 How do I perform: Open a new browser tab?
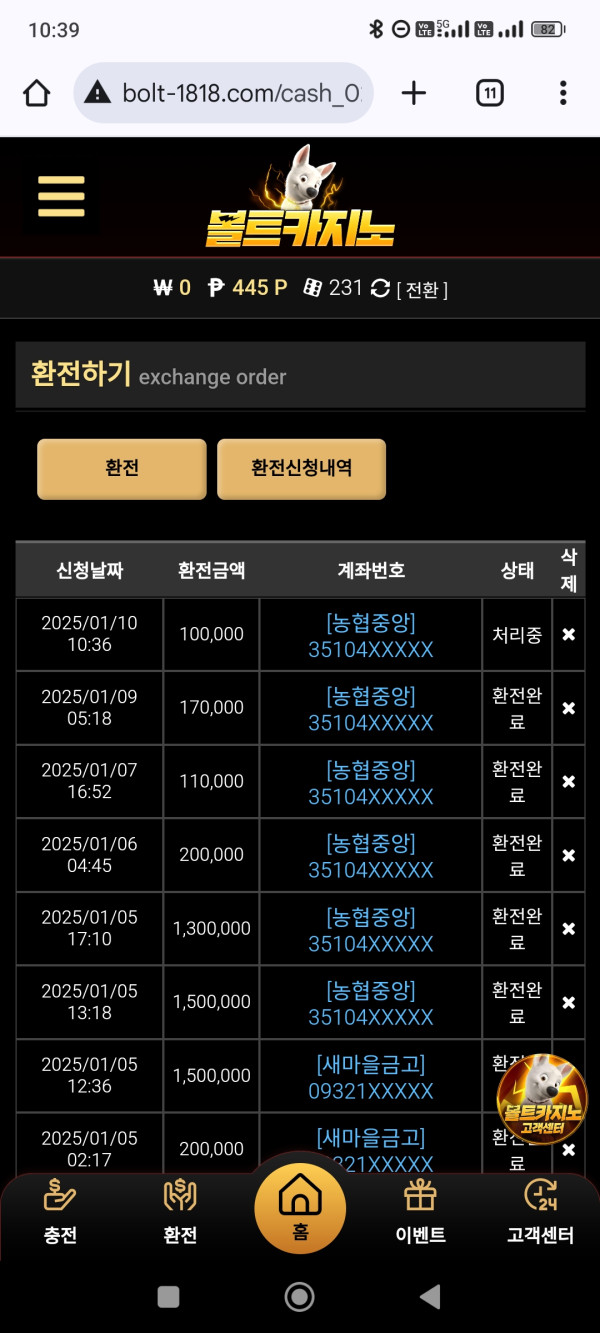click(413, 93)
